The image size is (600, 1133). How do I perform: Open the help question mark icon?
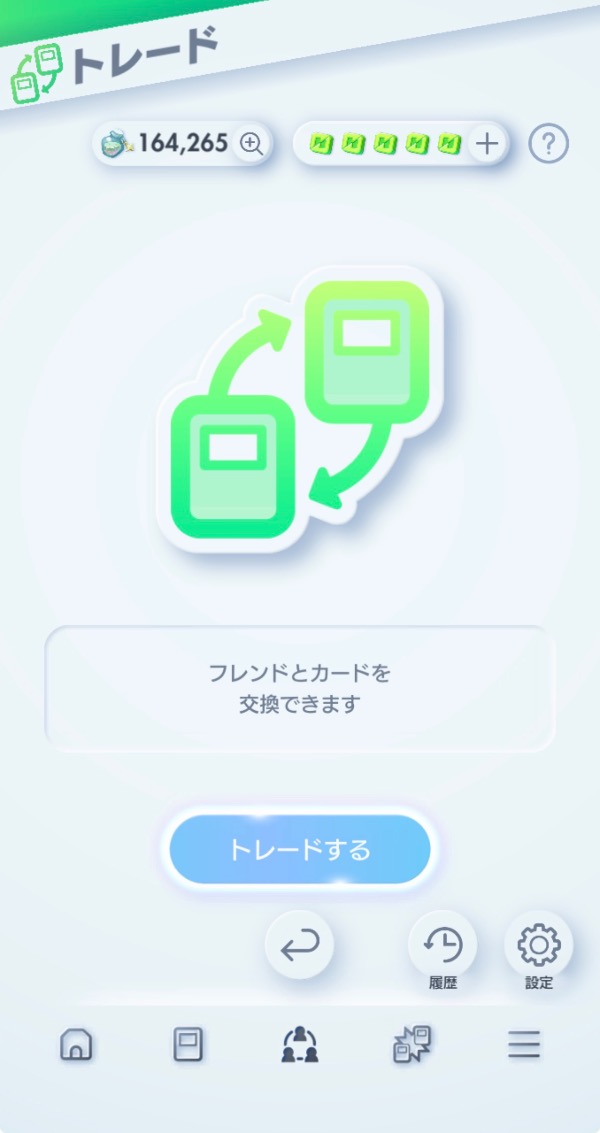coord(549,144)
